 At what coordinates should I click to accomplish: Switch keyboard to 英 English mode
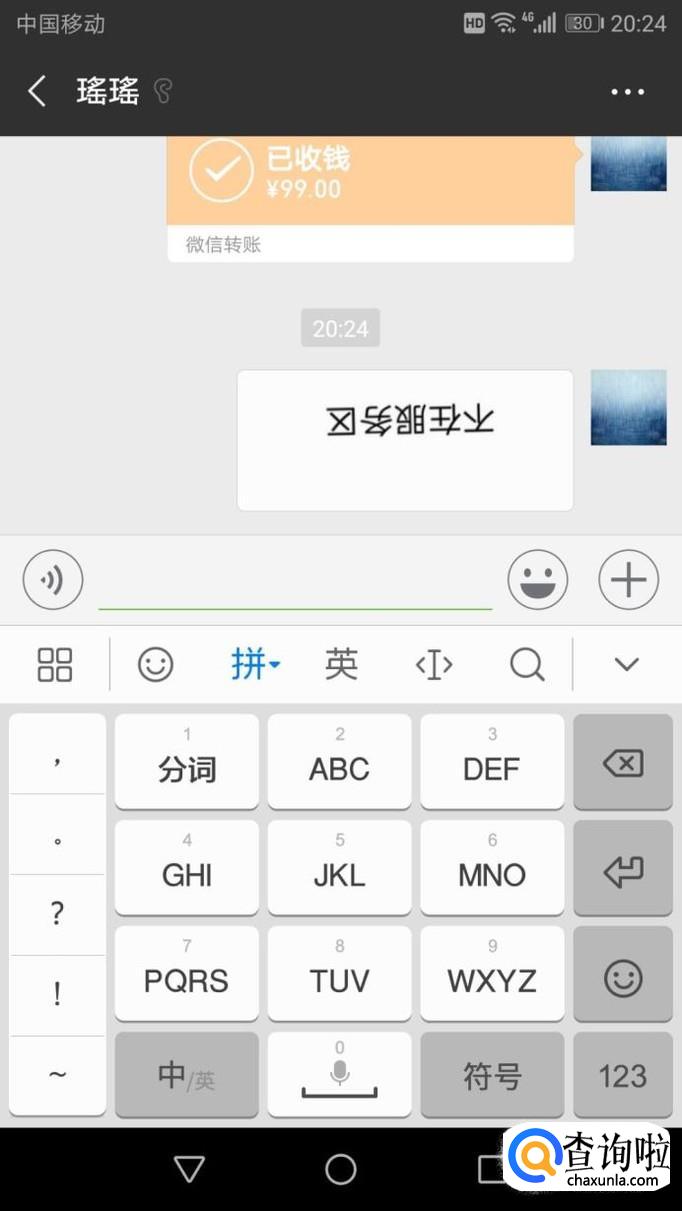click(x=341, y=664)
